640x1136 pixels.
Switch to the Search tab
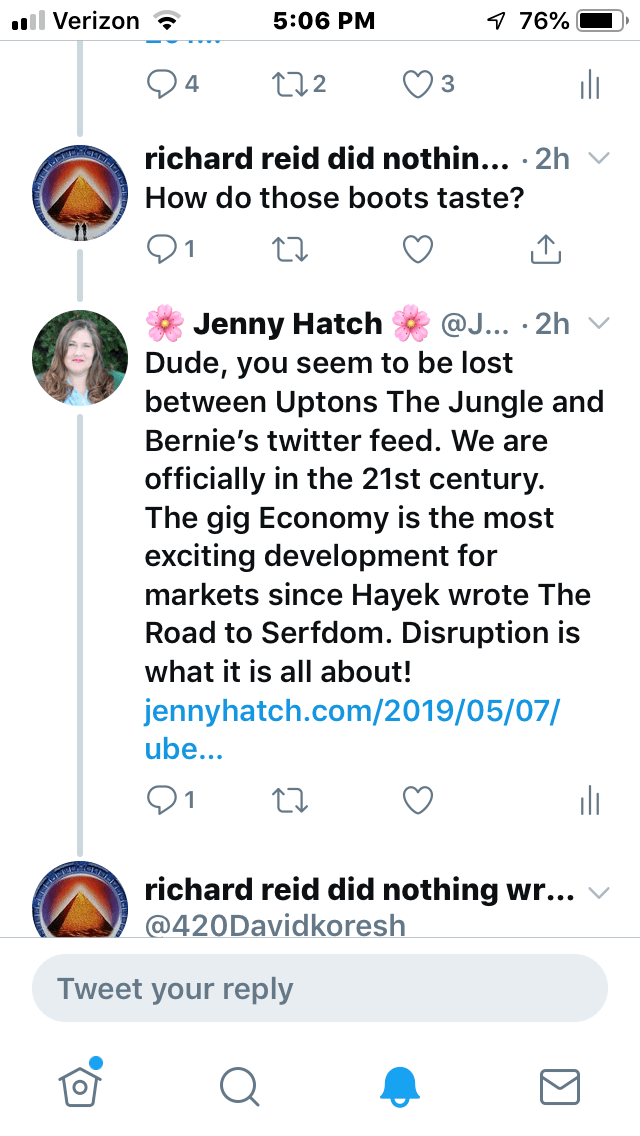click(x=239, y=1085)
